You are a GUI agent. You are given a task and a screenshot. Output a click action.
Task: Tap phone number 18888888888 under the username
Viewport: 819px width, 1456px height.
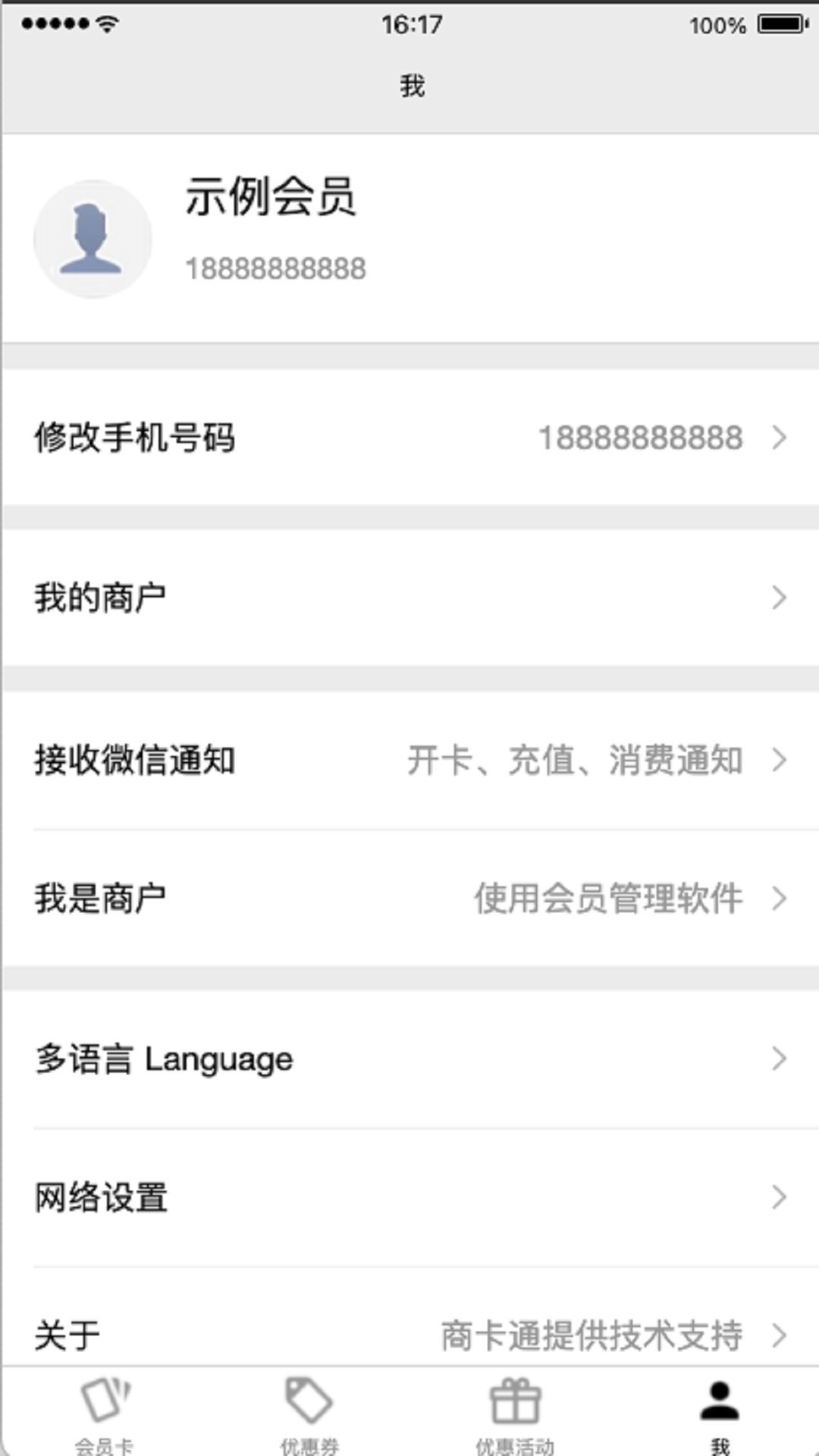pyautogui.click(x=276, y=268)
